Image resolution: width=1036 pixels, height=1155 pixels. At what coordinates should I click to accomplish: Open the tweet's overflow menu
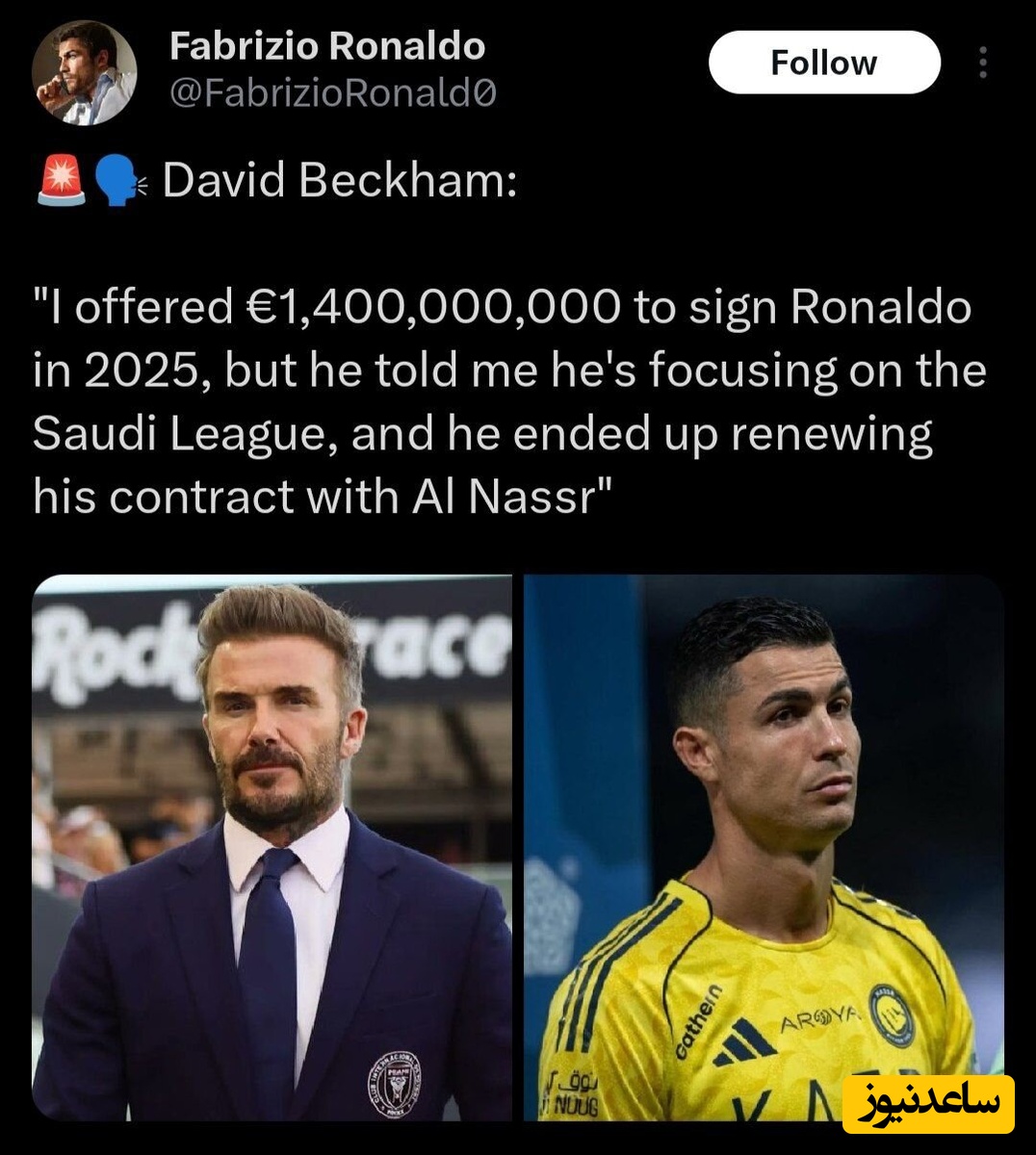(x=982, y=63)
